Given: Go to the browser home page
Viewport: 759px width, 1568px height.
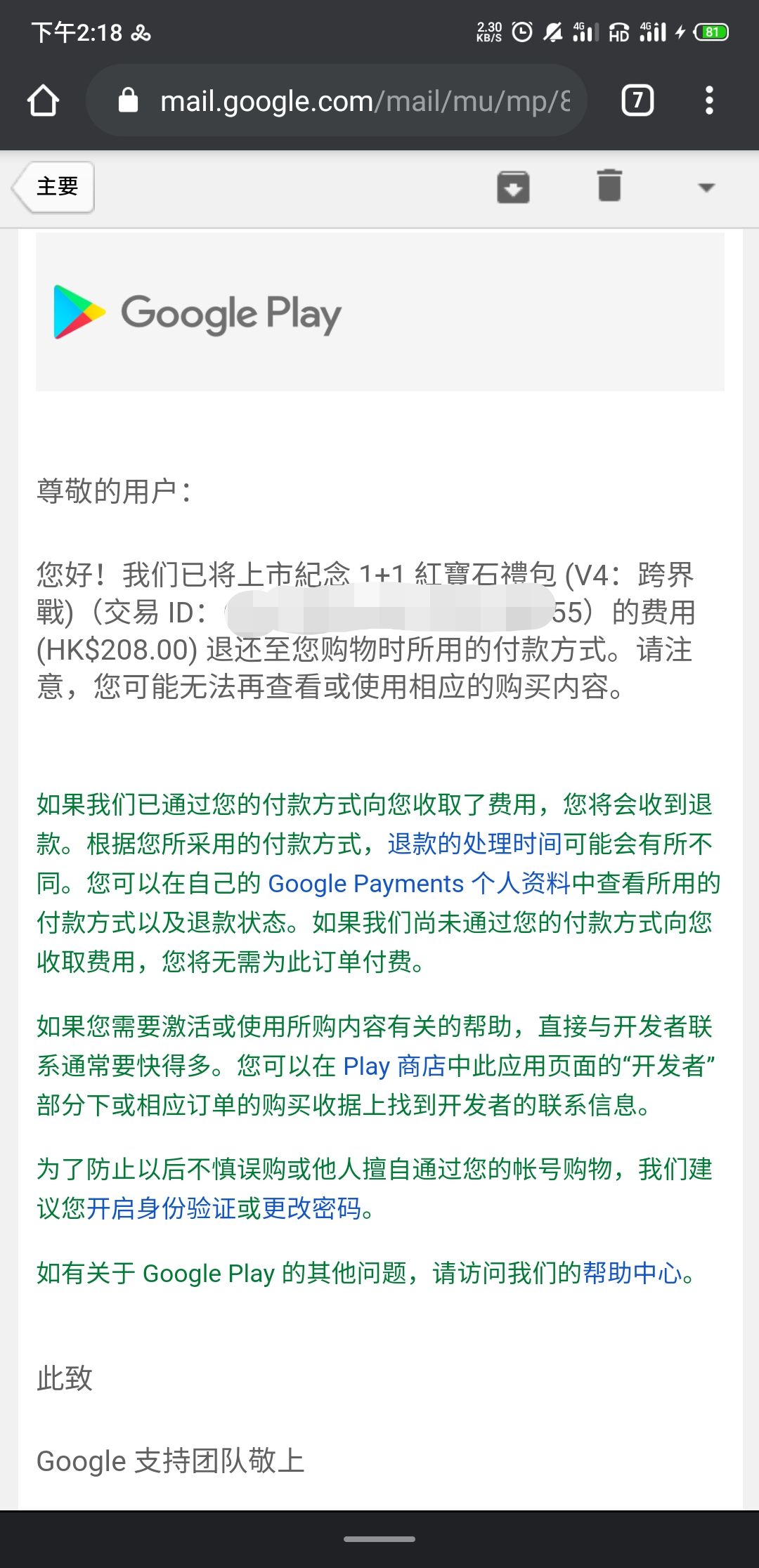Looking at the screenshot, I should pos(43,100).
